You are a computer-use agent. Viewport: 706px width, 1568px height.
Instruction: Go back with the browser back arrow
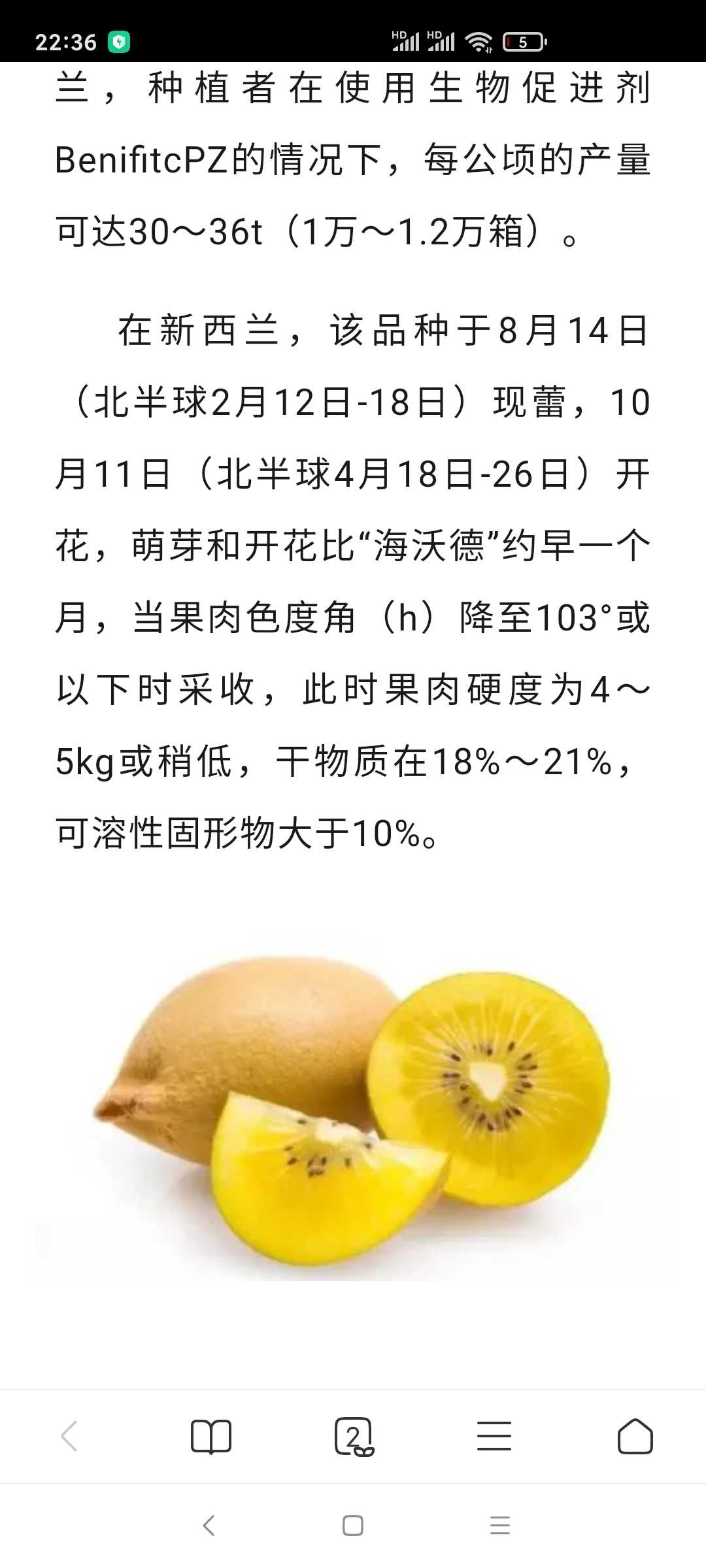[x=69, y=1436]
